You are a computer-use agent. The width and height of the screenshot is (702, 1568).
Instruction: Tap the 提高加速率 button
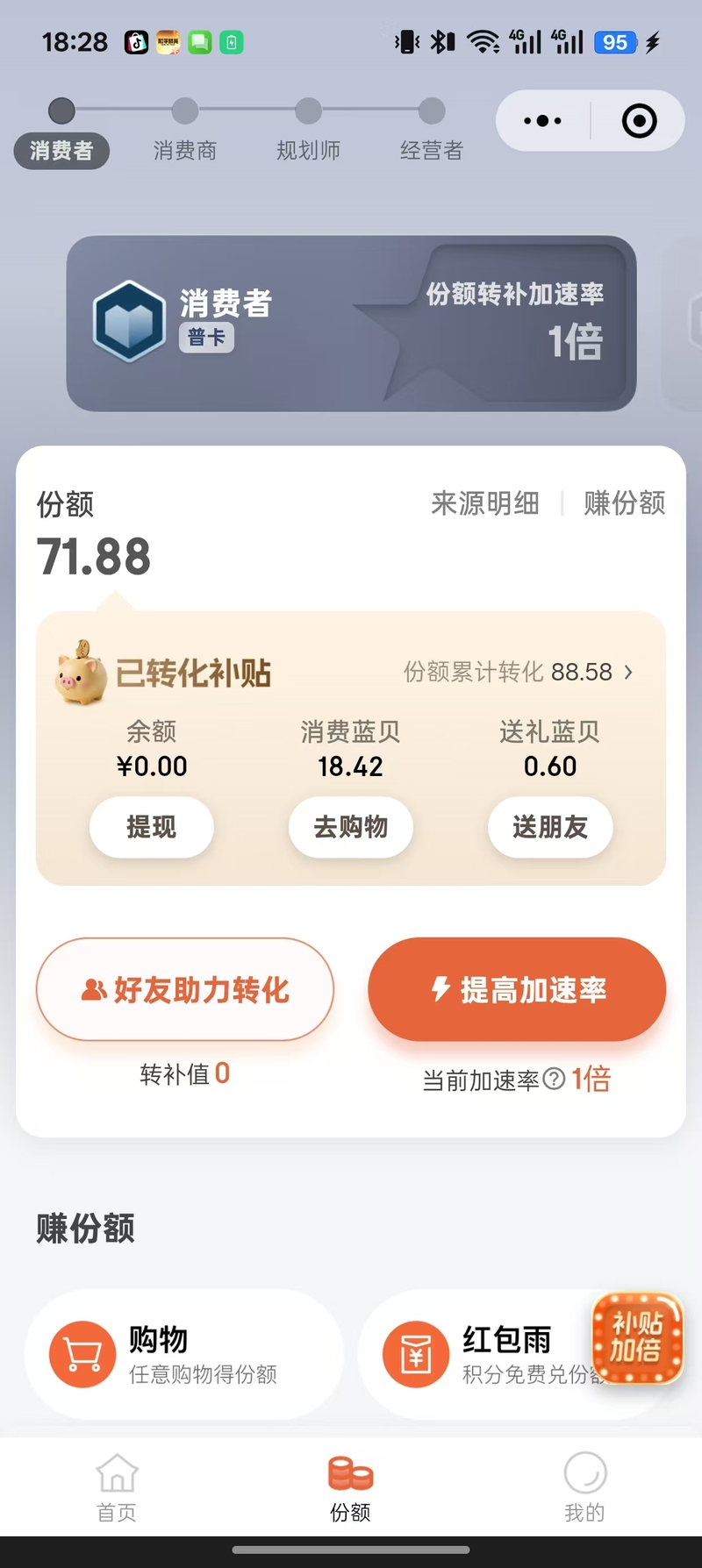(517, 989)
